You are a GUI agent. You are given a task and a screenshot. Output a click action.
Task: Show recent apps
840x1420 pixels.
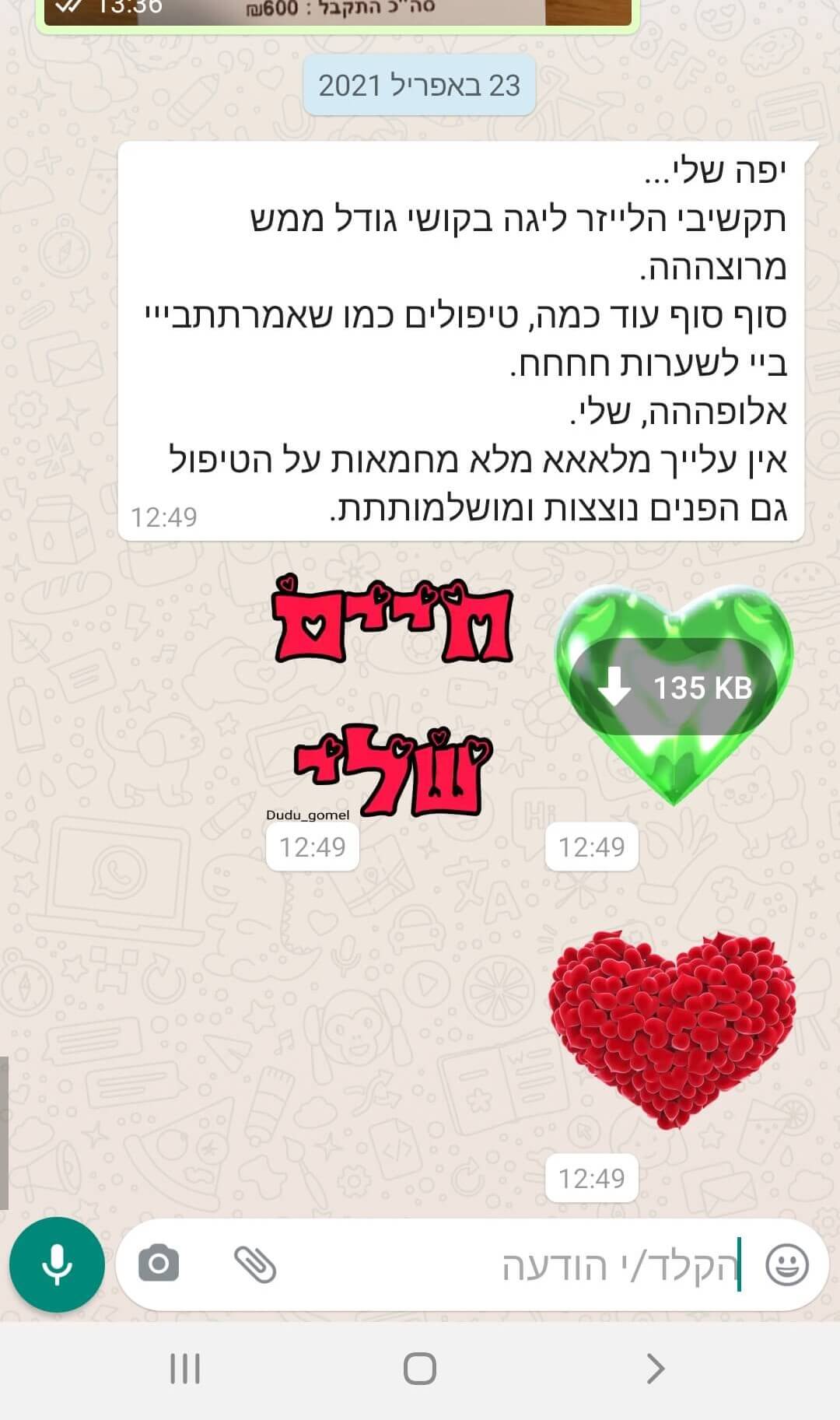185,1369
